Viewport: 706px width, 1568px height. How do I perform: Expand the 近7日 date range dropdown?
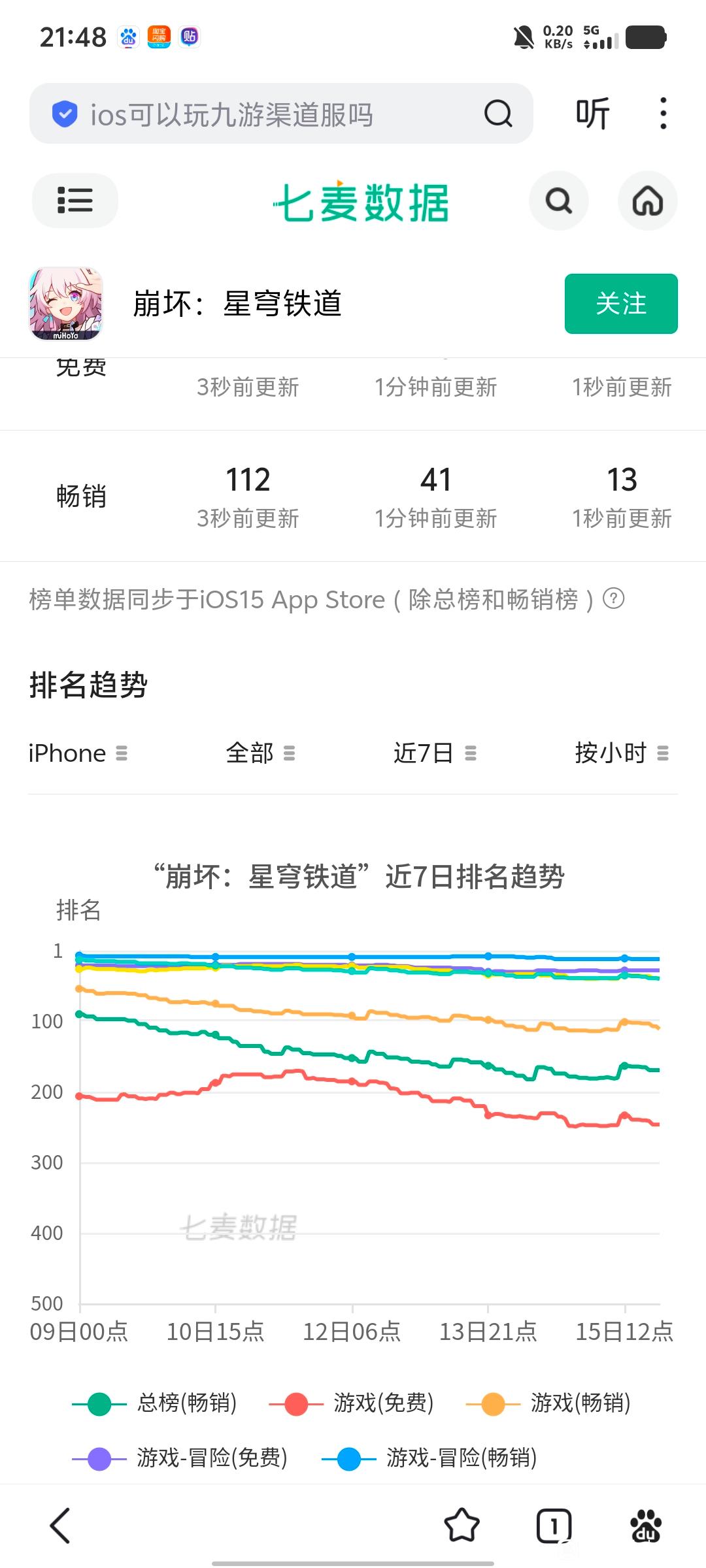435,753
